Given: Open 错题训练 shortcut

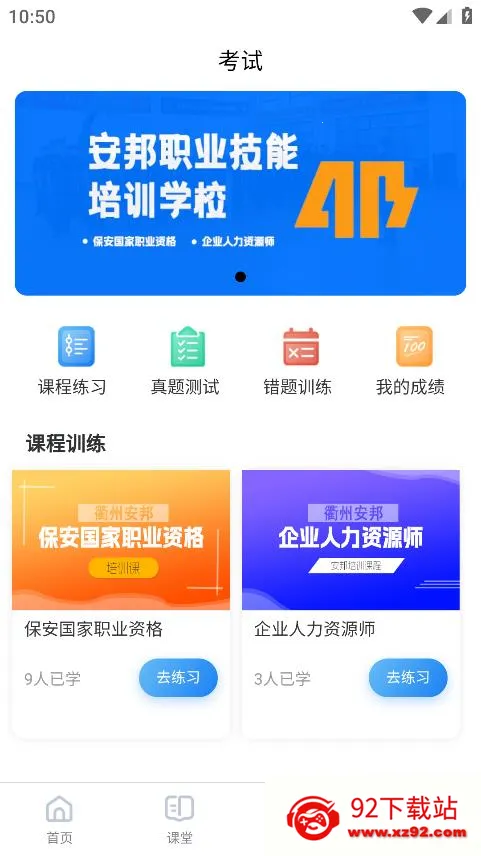Looking at the screenshot, I should pos(298,361).
